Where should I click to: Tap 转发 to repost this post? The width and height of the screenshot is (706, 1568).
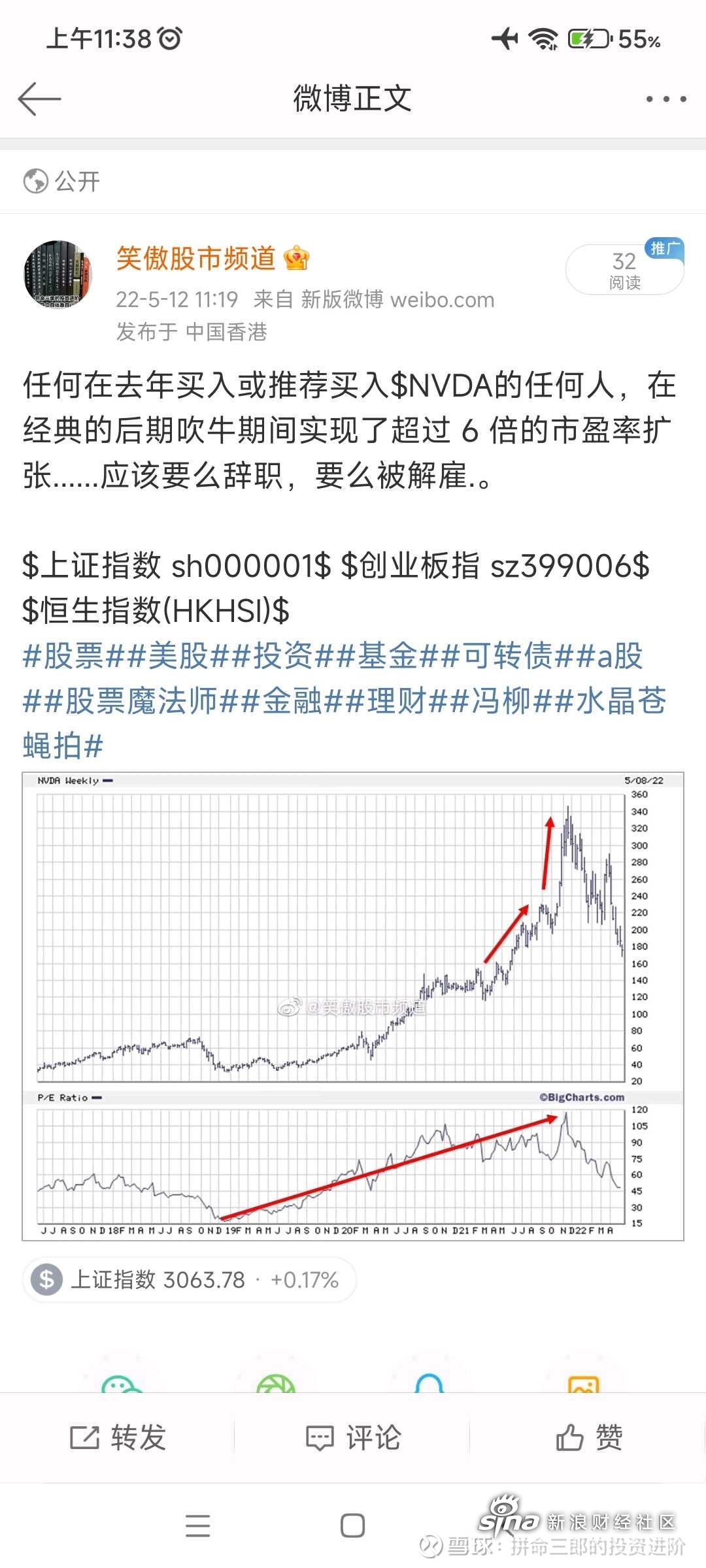tap(118, 1437)
